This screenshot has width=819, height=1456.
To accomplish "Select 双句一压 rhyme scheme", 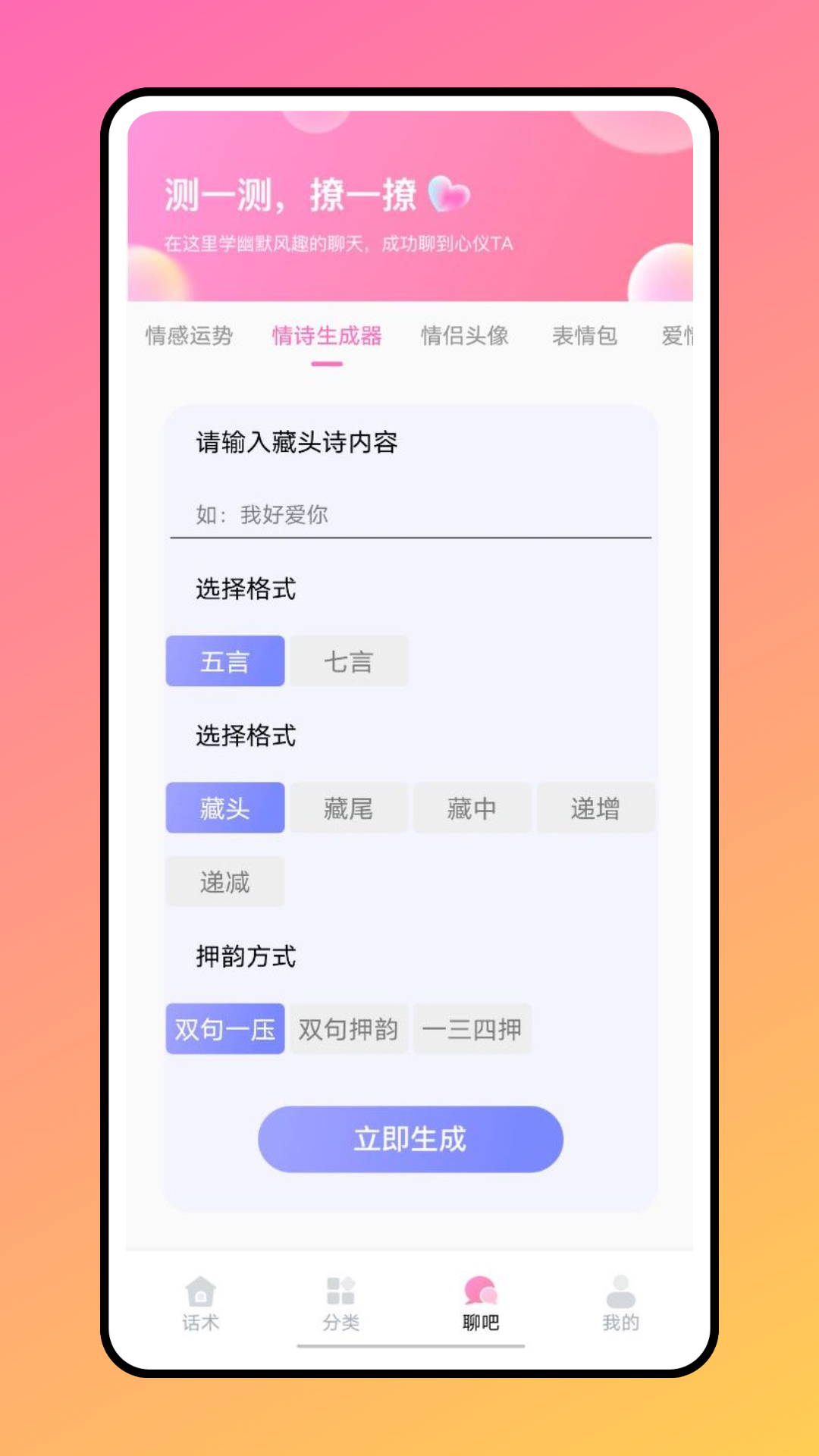I will coord(225,1028).
